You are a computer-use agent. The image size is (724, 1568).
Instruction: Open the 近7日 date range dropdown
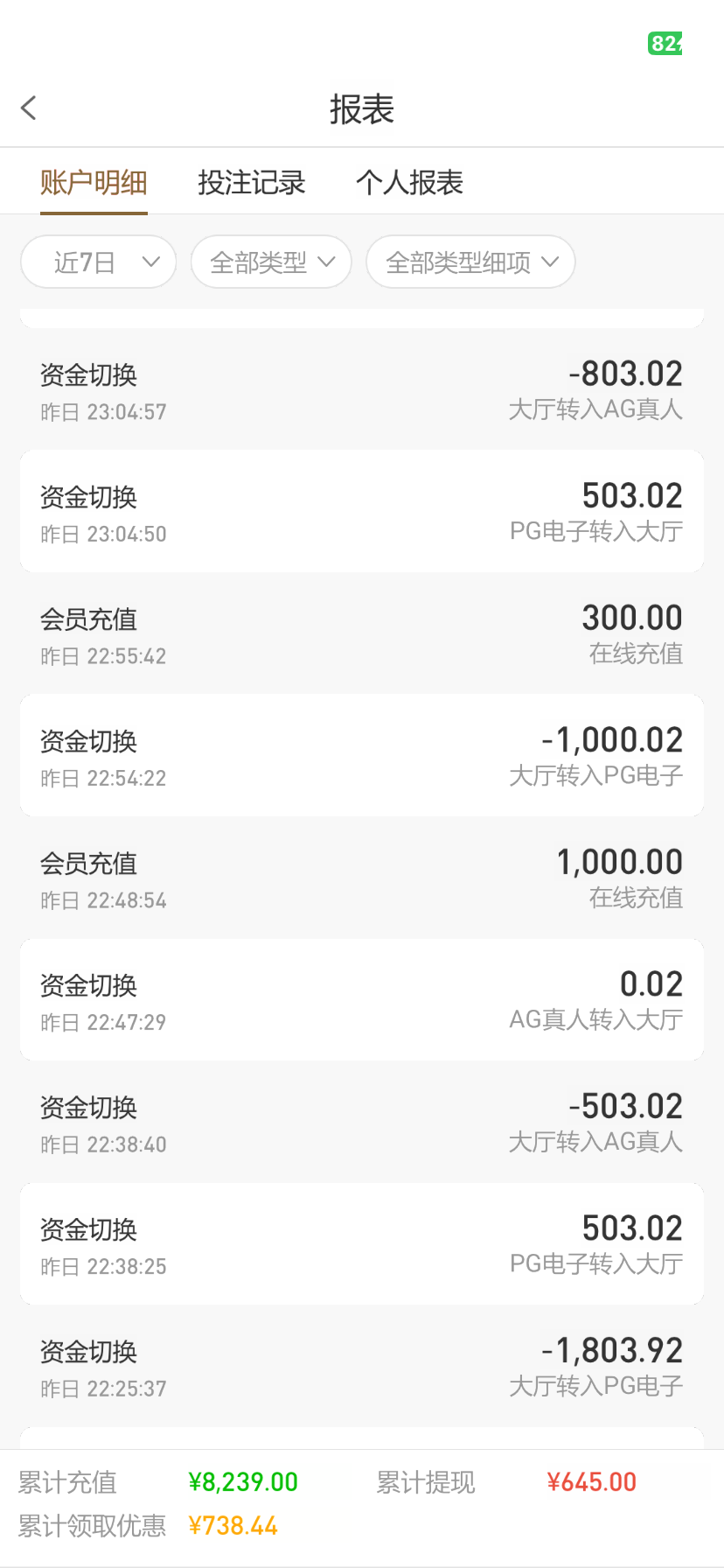pyautogui.click(x=97, y=262)
